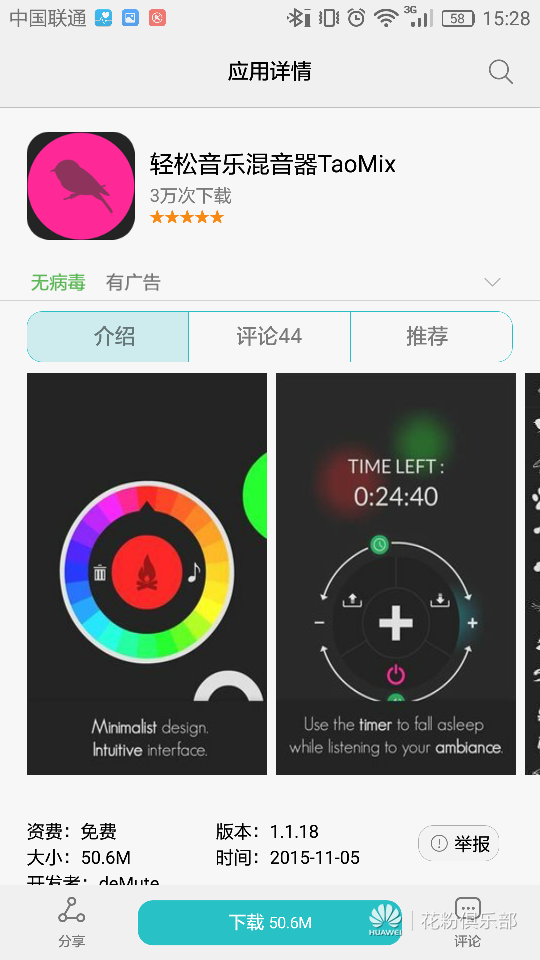Open 评论 at the bottom bar
540x960 pixels.
point(468,922)
